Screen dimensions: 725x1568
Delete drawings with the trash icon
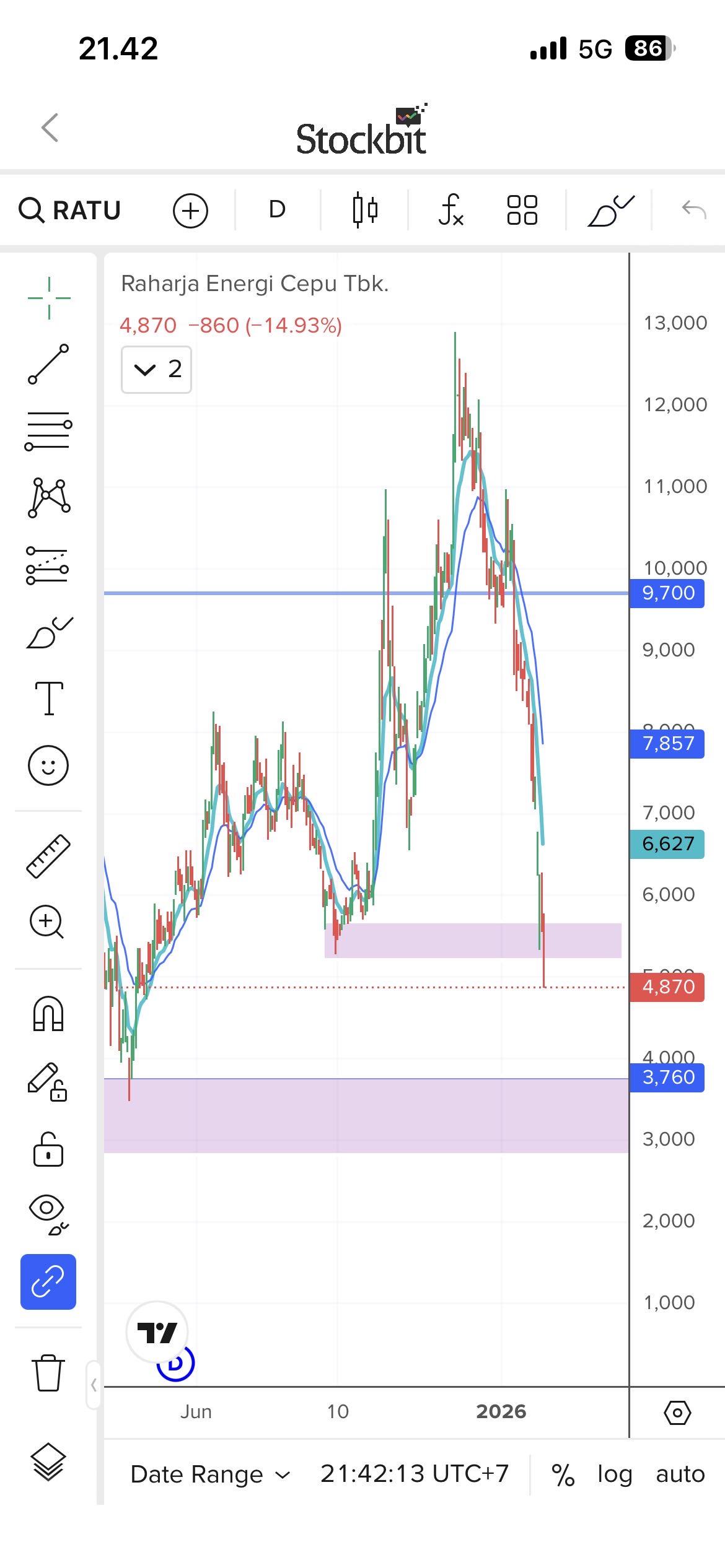click(48, 1374)
